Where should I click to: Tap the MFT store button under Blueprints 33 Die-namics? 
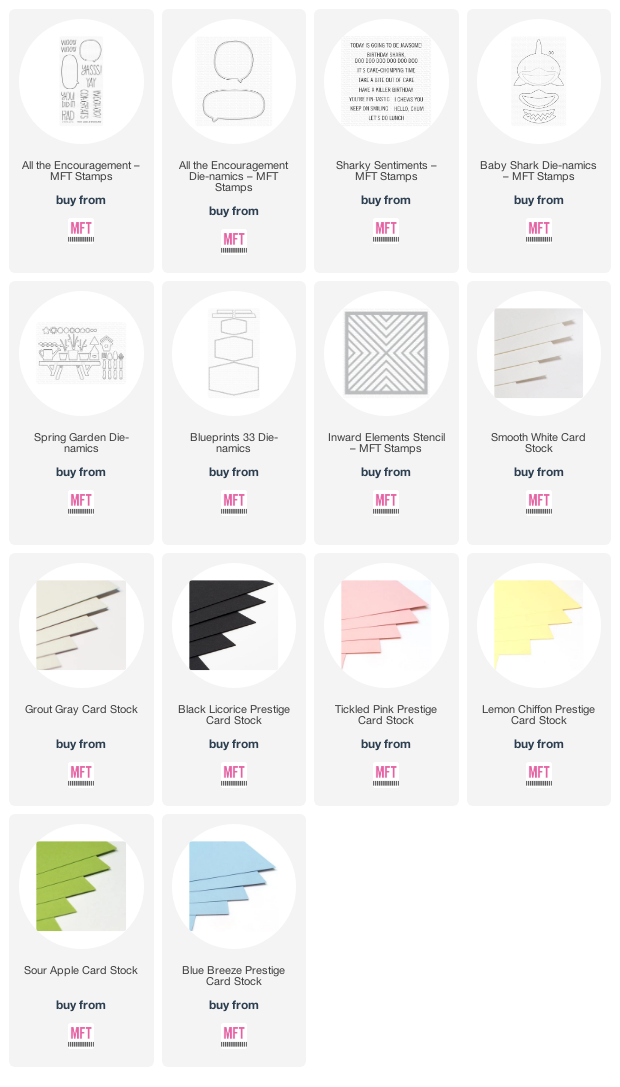234,503
